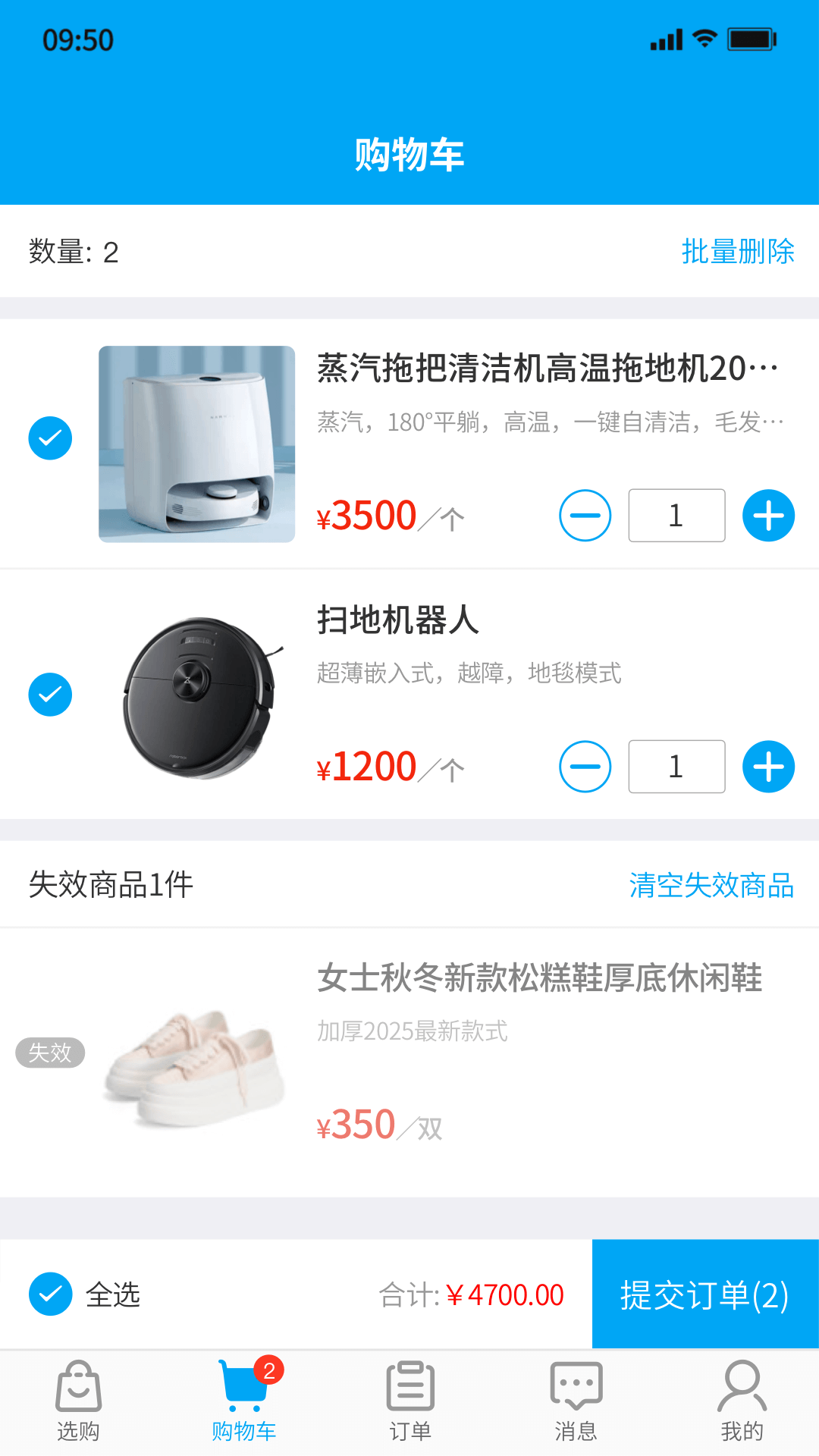Tap the plus icon for 扫地机器人

pyautogui.click(x=768, y=767)
